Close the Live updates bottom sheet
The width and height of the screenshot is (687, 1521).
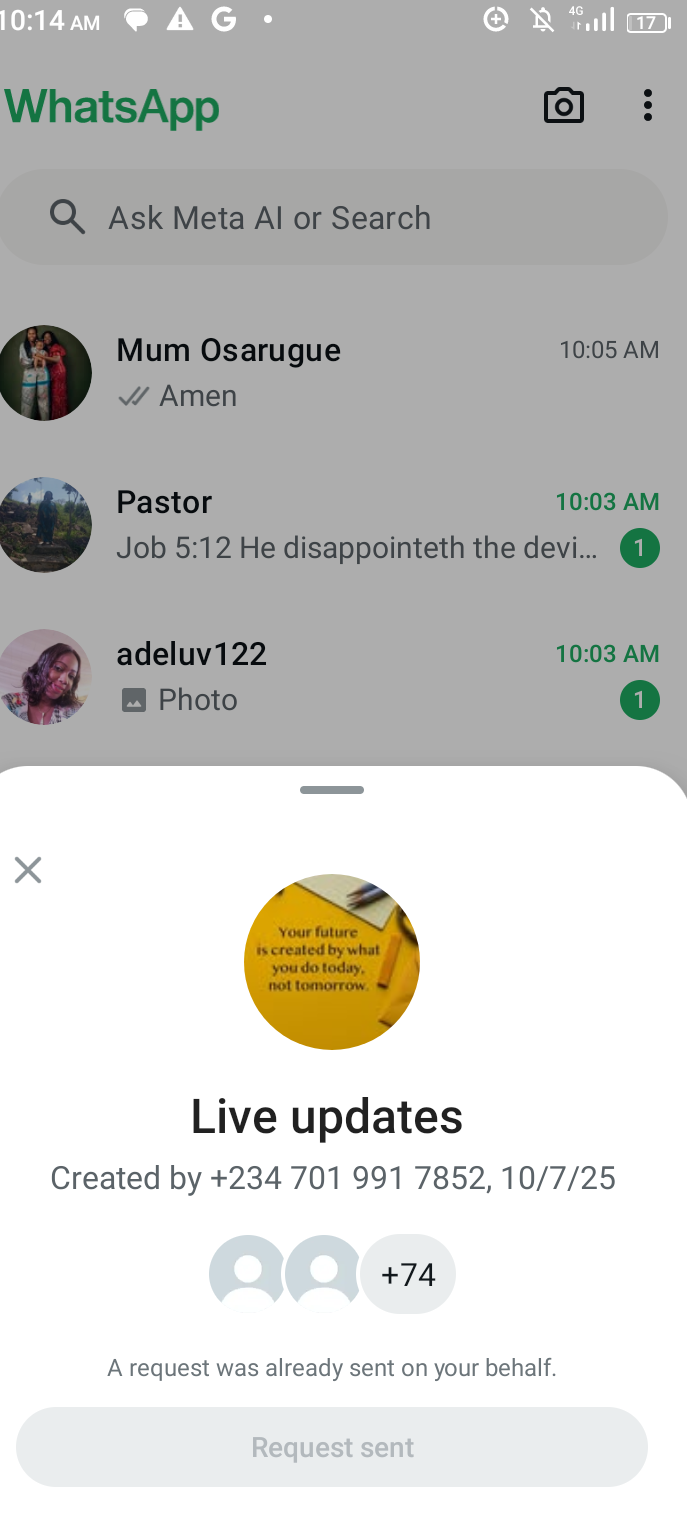point(28,870)
